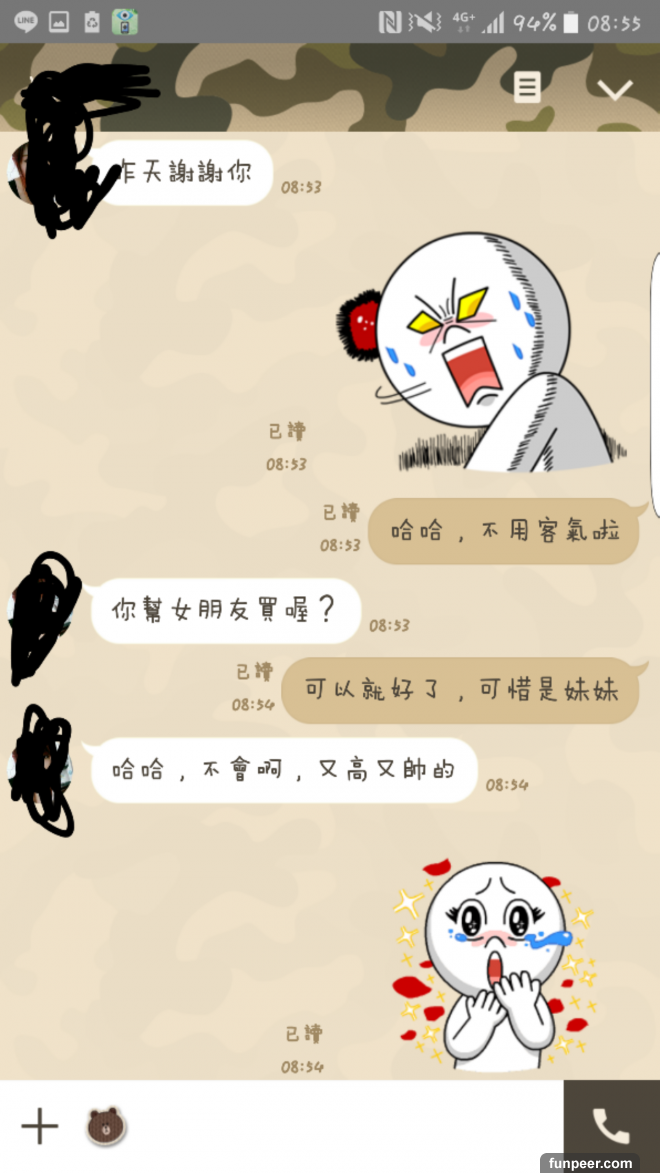Open the chat notes icon
The height and width of the screenshot is (1173, 660).
pos(527,88)
